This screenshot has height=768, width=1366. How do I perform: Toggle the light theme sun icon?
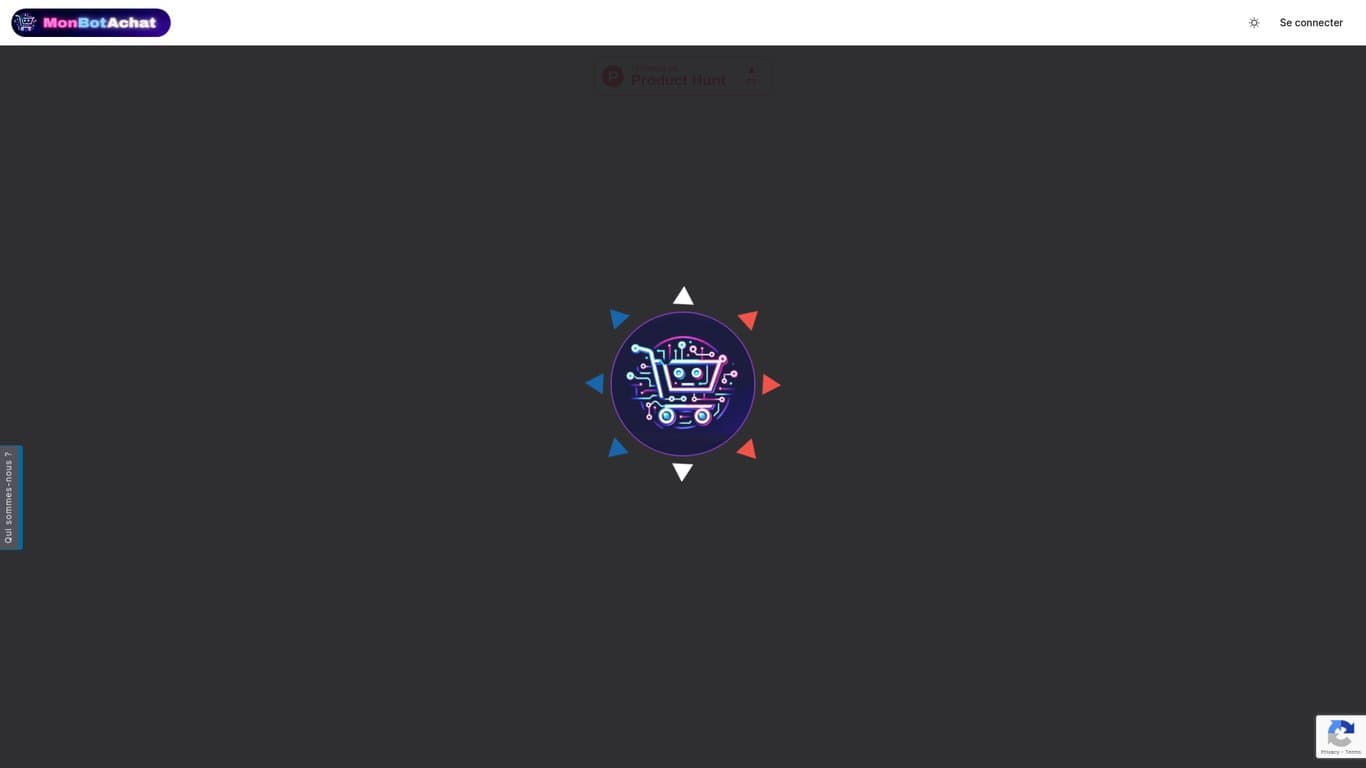pyautogui.click(x=1254, y=23)
